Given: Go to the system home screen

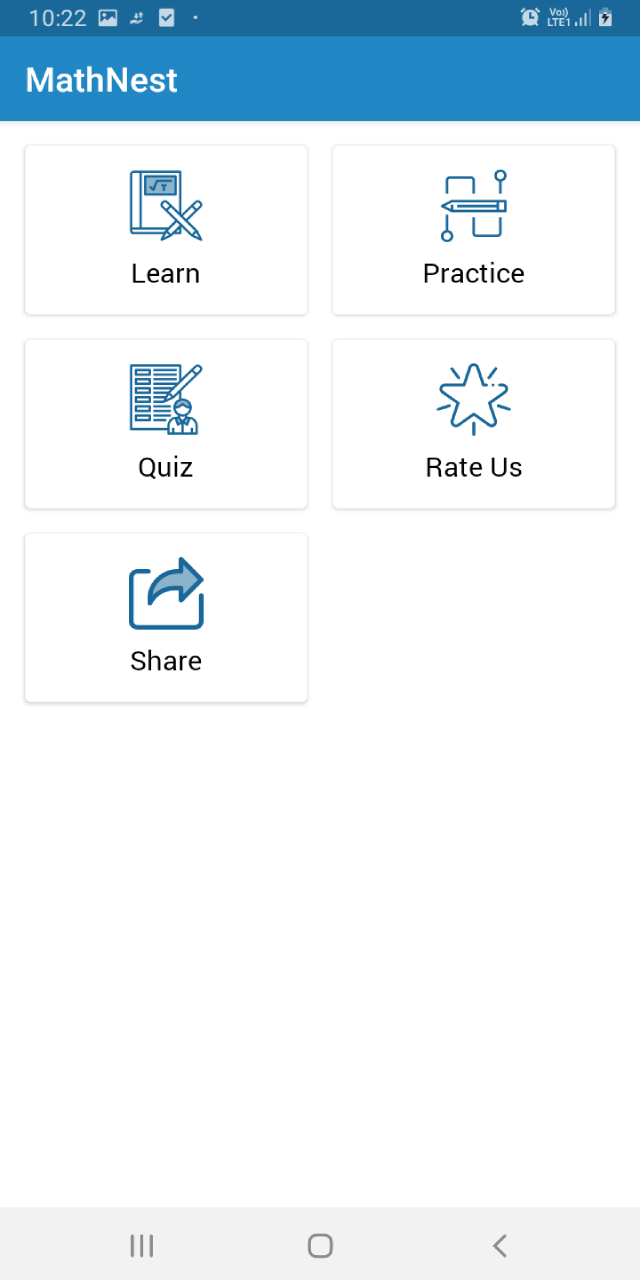Looking at the screenshot, I should (320, 1245).
